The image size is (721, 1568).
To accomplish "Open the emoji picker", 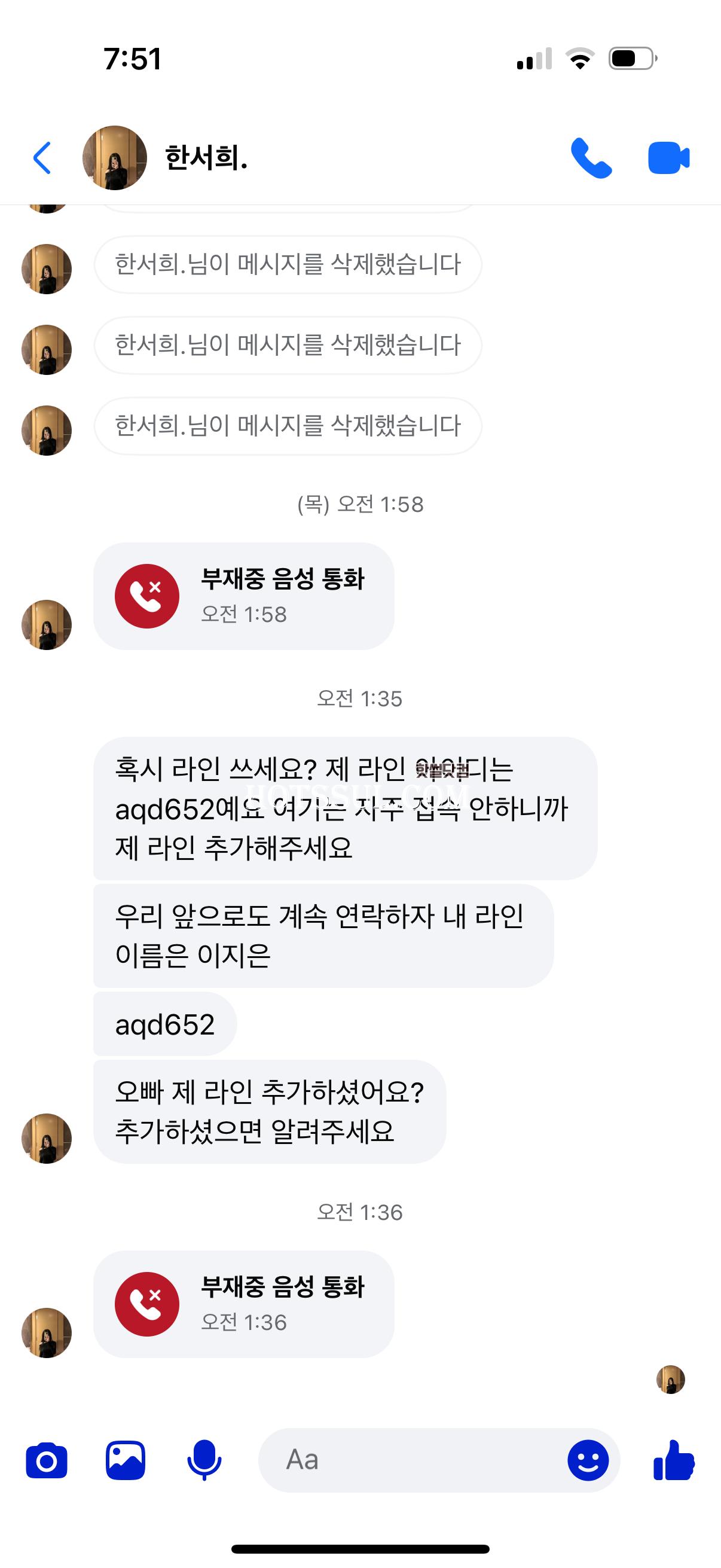I will click(x=588, y=1460).
